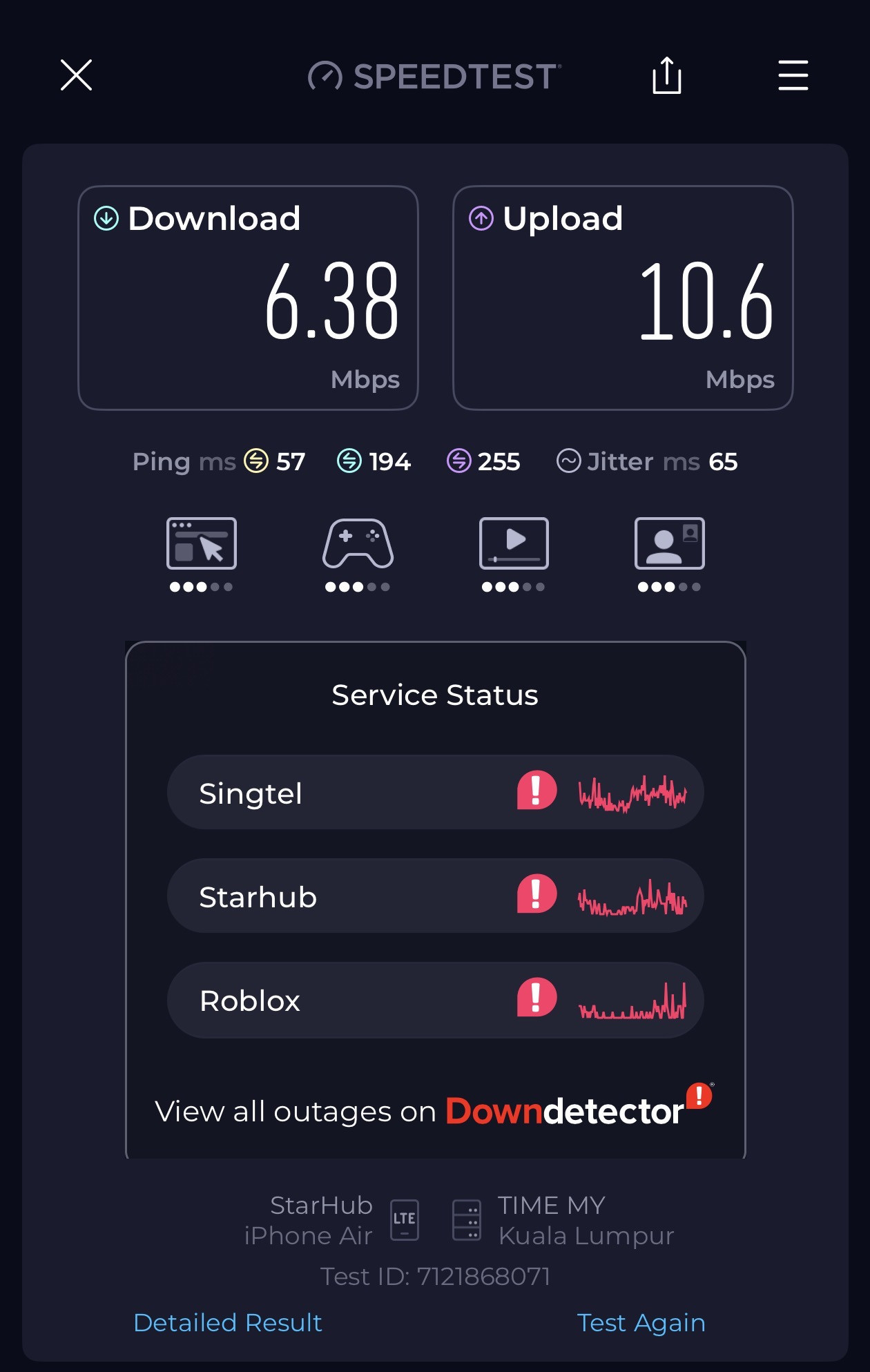This screenshot has height=1372, width=870.
Task: Open the Detailed Result link
Action: (x=228, y=1322)
